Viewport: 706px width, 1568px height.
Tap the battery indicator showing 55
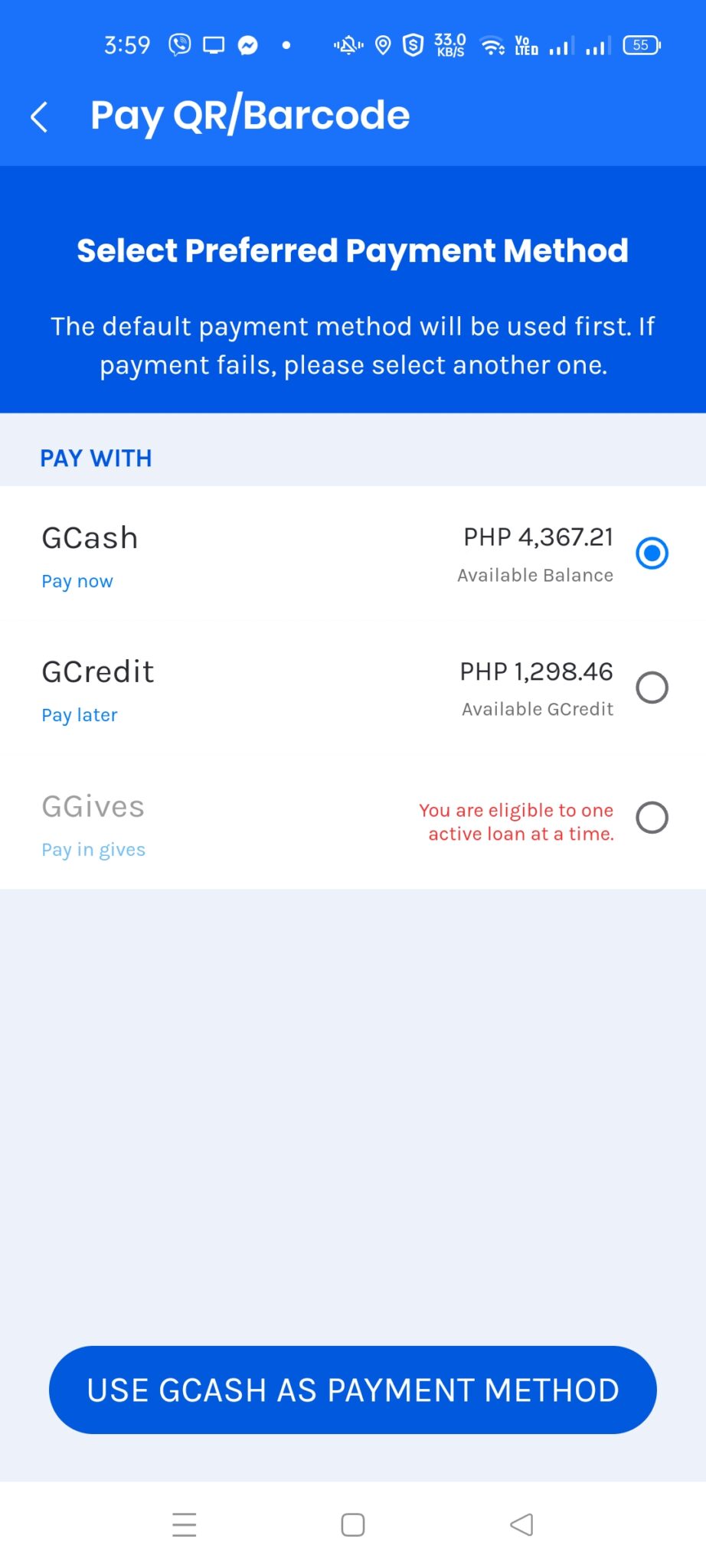pyautogui.click(x=642, y=44)
